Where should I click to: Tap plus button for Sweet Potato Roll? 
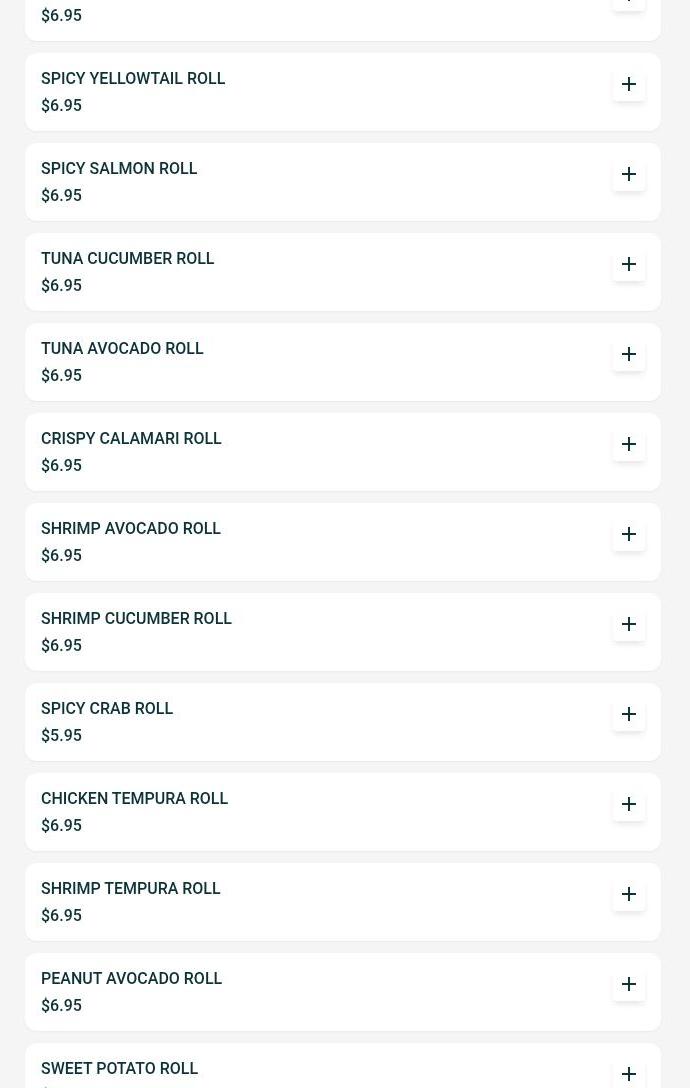(629, 1073)
